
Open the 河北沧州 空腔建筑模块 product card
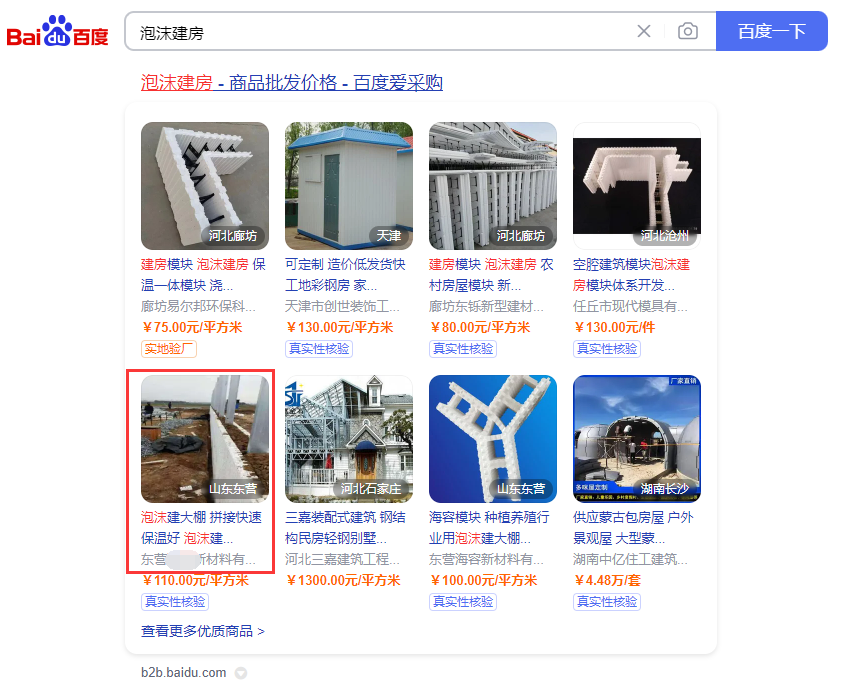coord(636,186)
